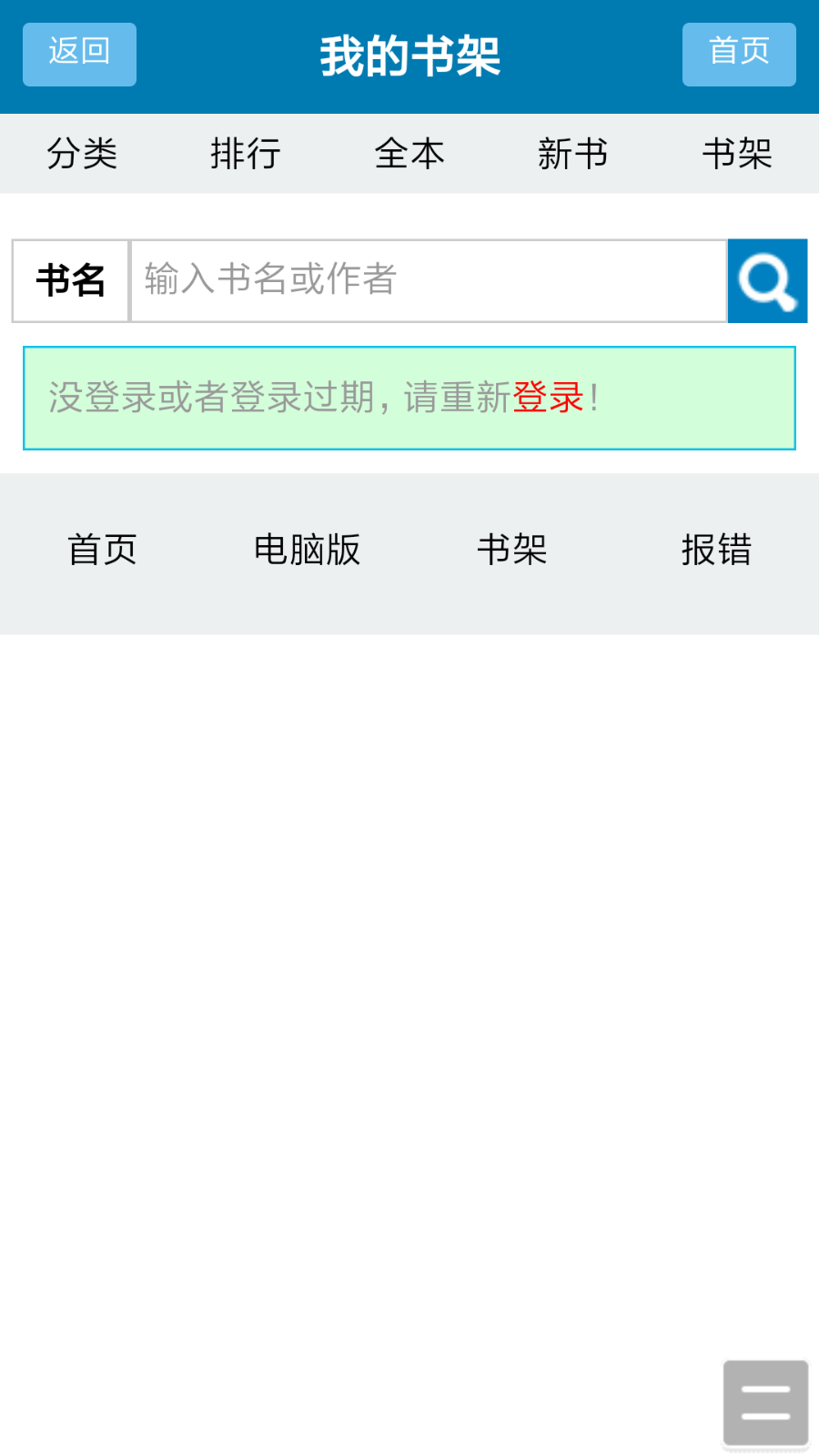The width and height of the screenshot is (819, 1456).
Task: Open the 全本 completed books tab
Action: [x=409, y=154]
